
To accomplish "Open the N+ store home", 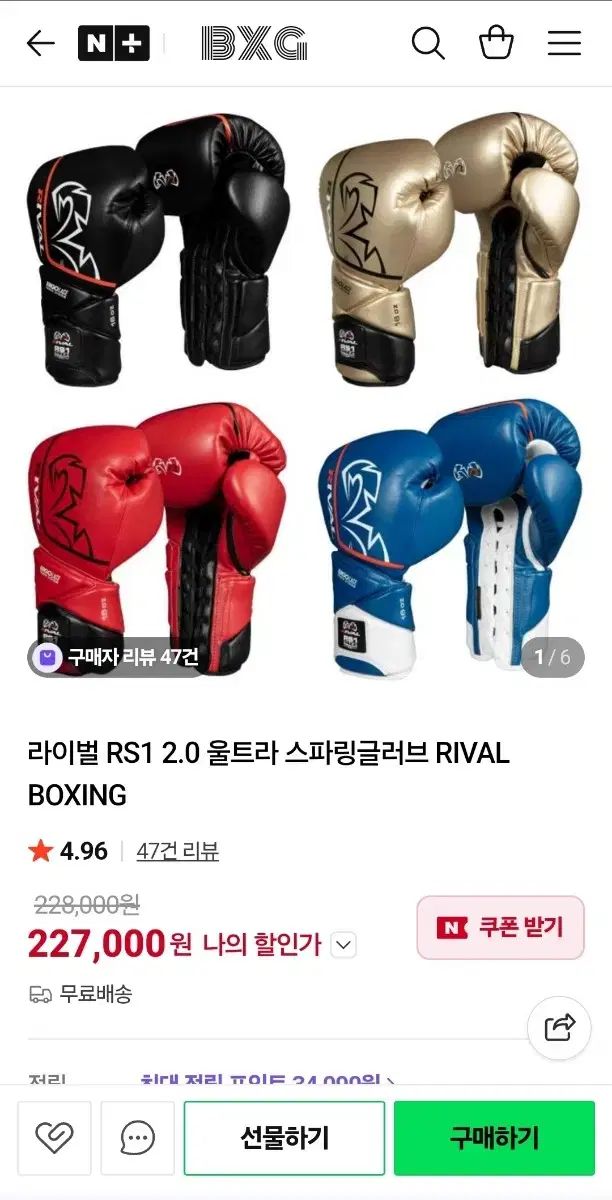I will coord(113,43).
